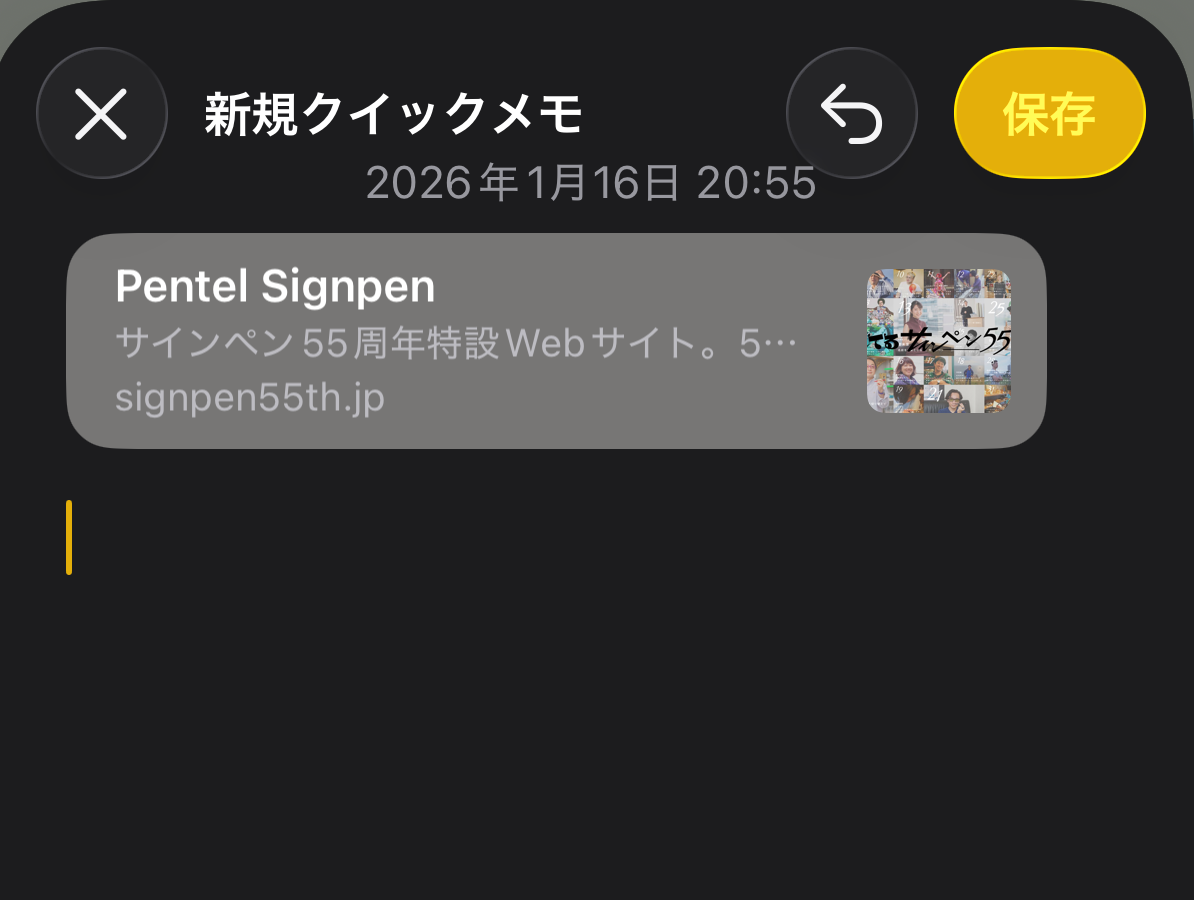The height and width of the screenshot is (900, 1194).
Task: Close the new quick memo
Action: pyautogui.click(x=101, y=114)
